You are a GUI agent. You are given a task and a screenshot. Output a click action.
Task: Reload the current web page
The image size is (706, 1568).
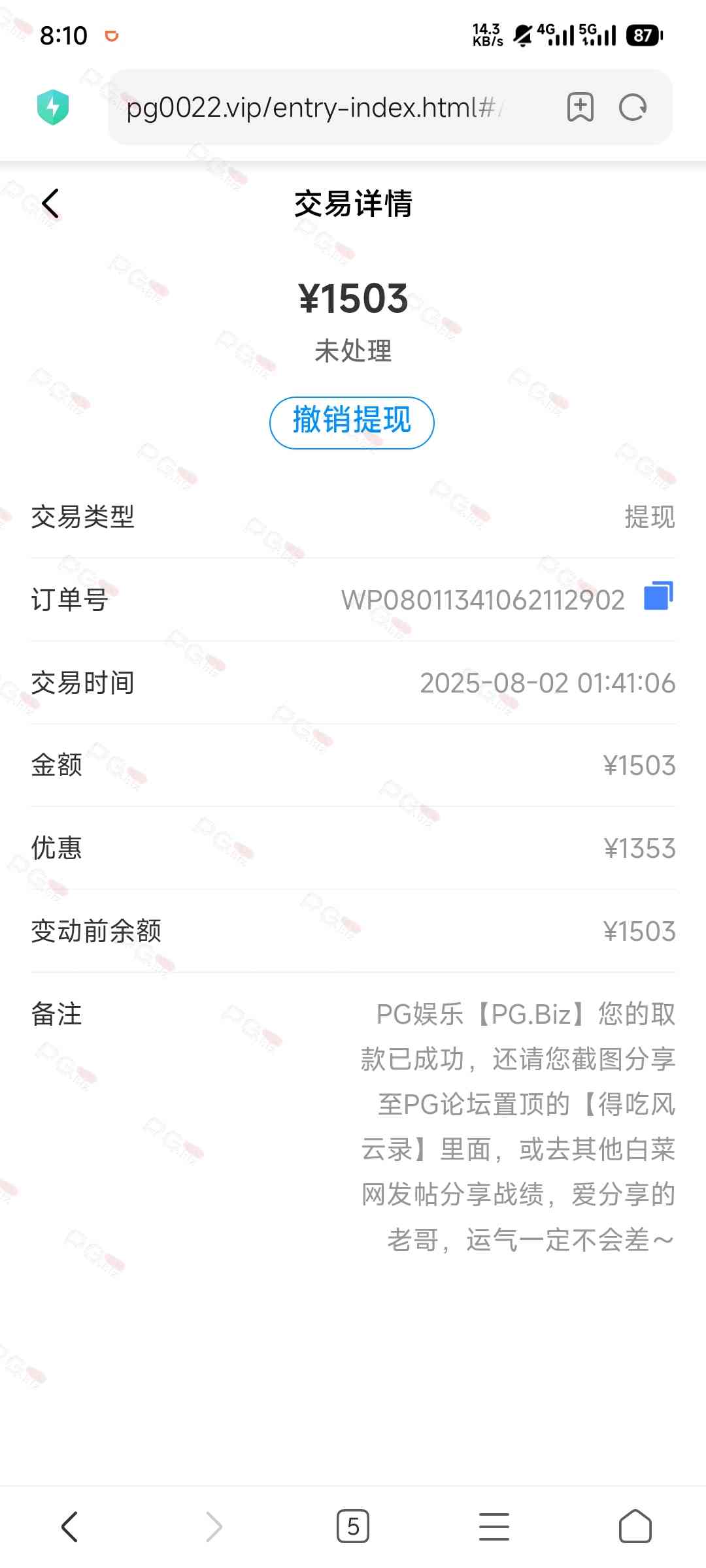(632, 107)
